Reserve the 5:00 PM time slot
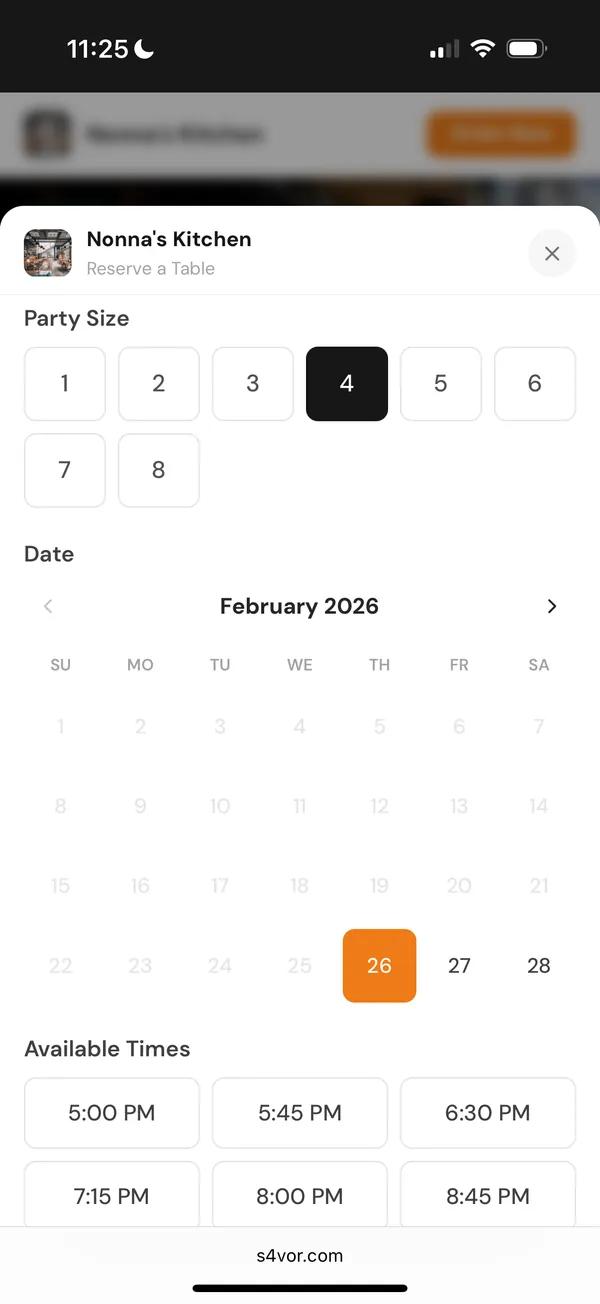Image resolution: width=600 pixels, height=1304 pixels. (x=112, y=1113)
